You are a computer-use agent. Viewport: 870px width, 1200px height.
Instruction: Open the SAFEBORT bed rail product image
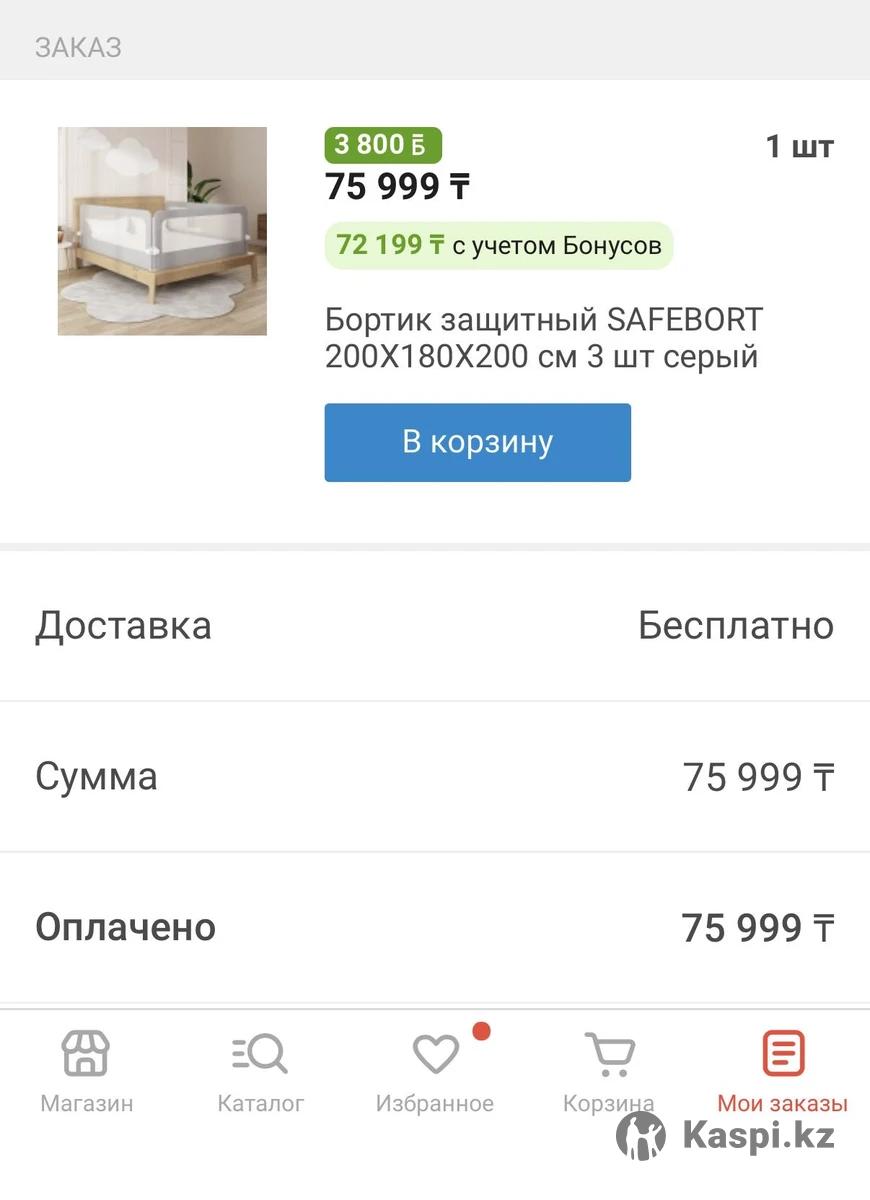click(162, 231)
